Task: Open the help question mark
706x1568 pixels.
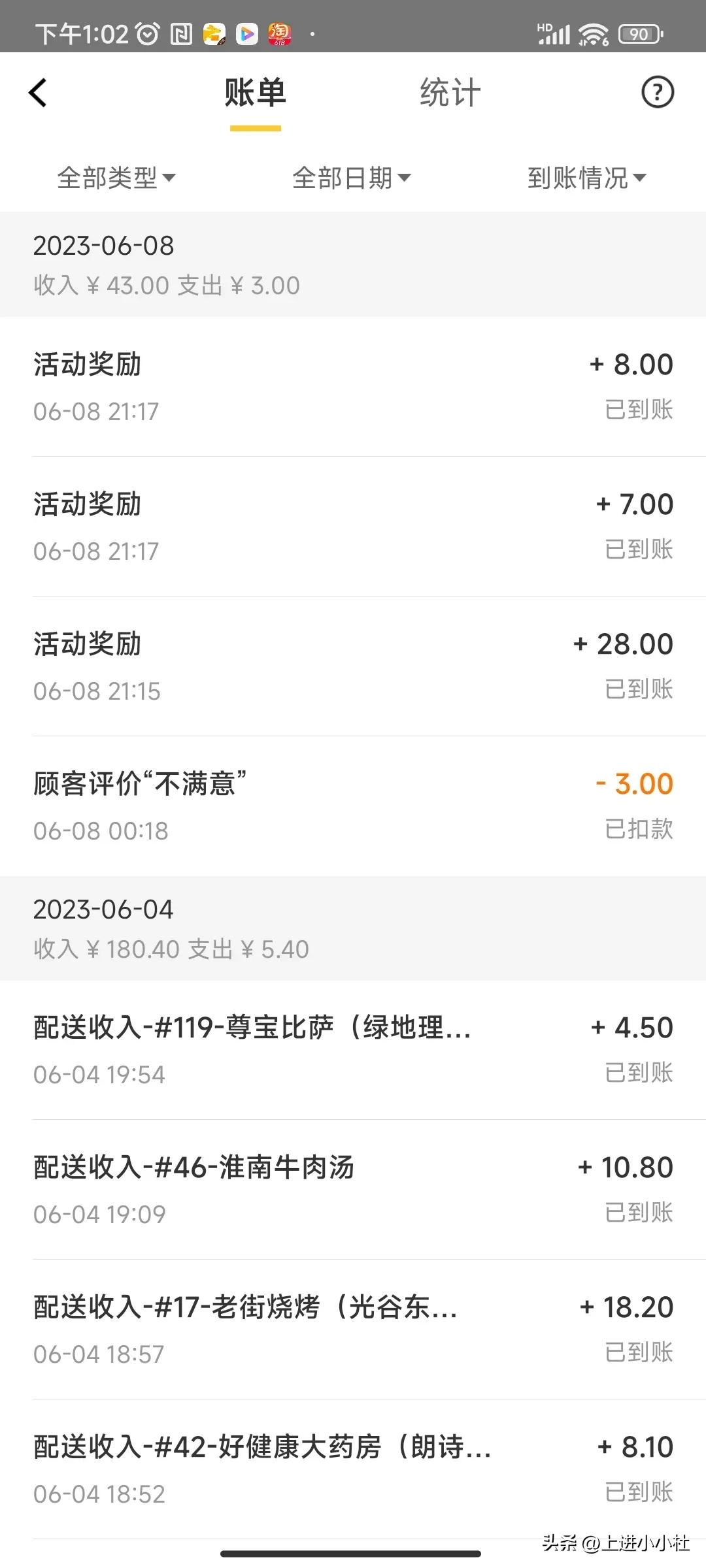Action: coord(657,93)
